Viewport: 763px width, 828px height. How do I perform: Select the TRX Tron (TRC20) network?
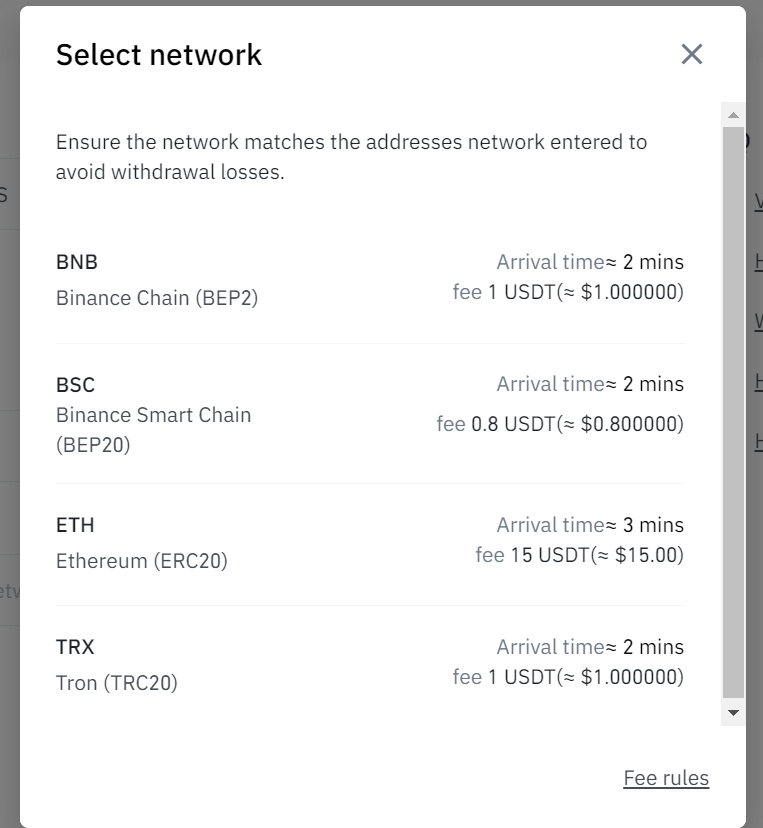point(370,665)
